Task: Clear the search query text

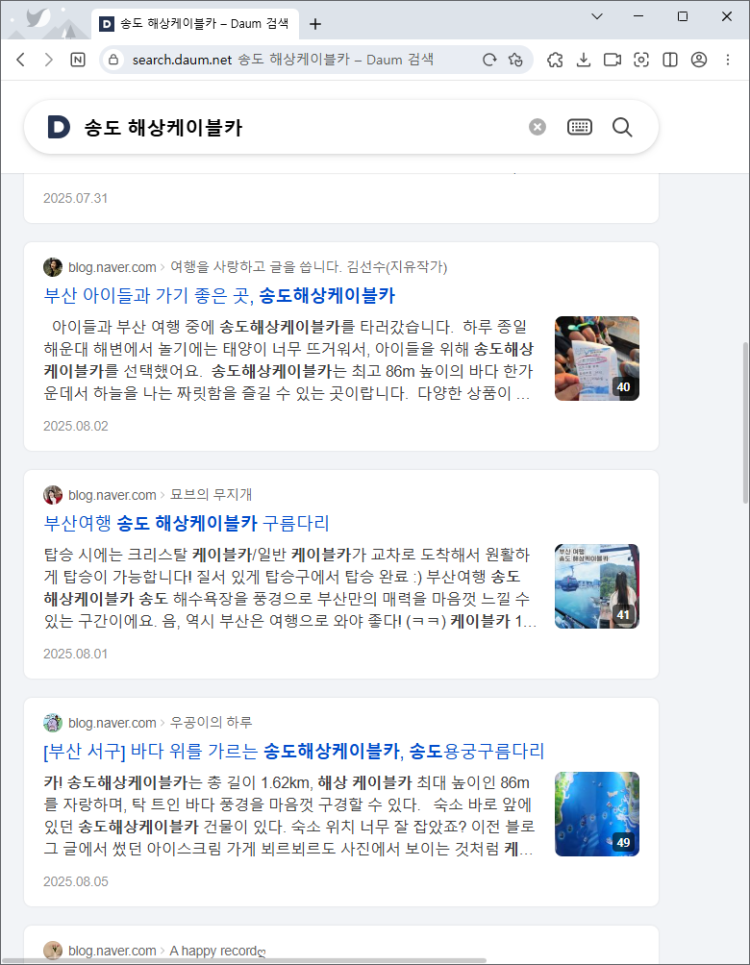Action: pyautogui.click(x=538, y=127)
